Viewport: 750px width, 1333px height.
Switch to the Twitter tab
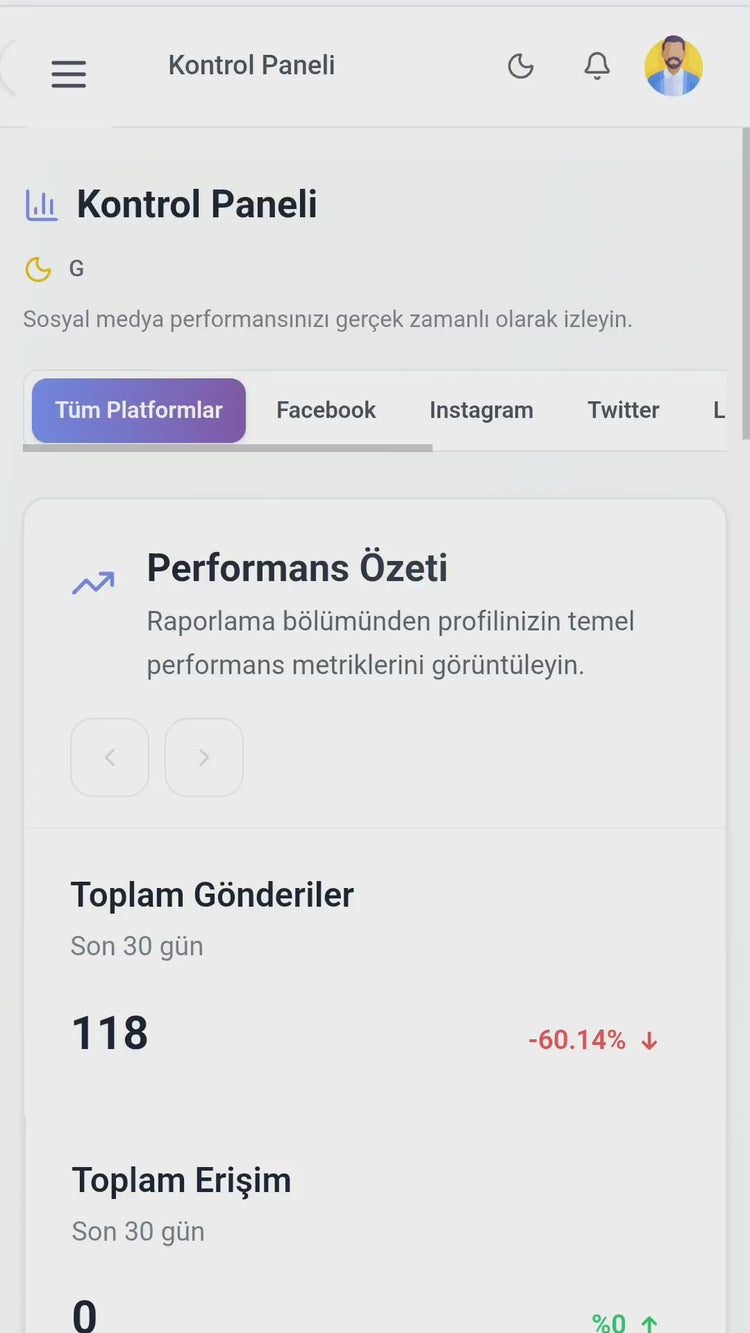point(623,410)
